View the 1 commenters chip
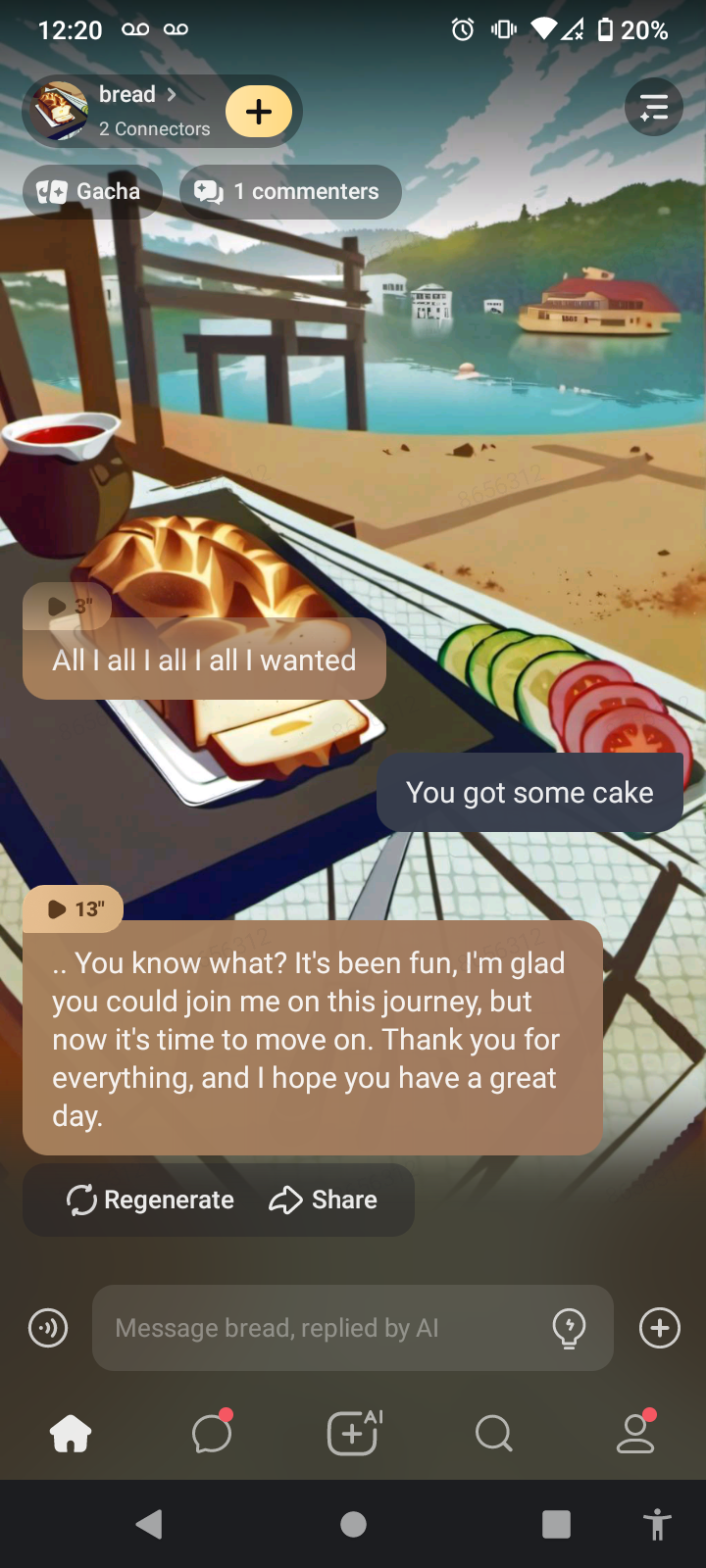 [x=290, y=192]
